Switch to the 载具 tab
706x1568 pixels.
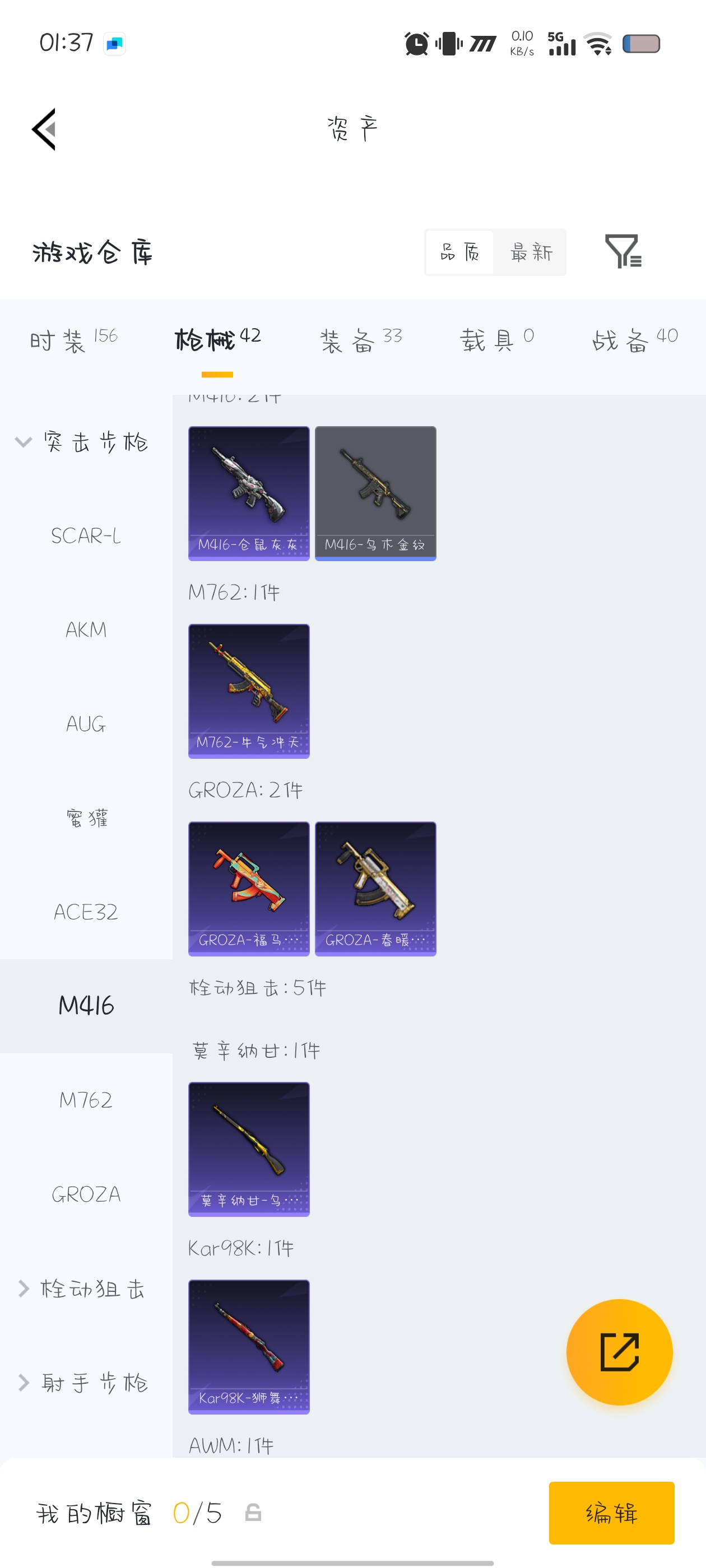pyautogui.click(x=497, y=340)
